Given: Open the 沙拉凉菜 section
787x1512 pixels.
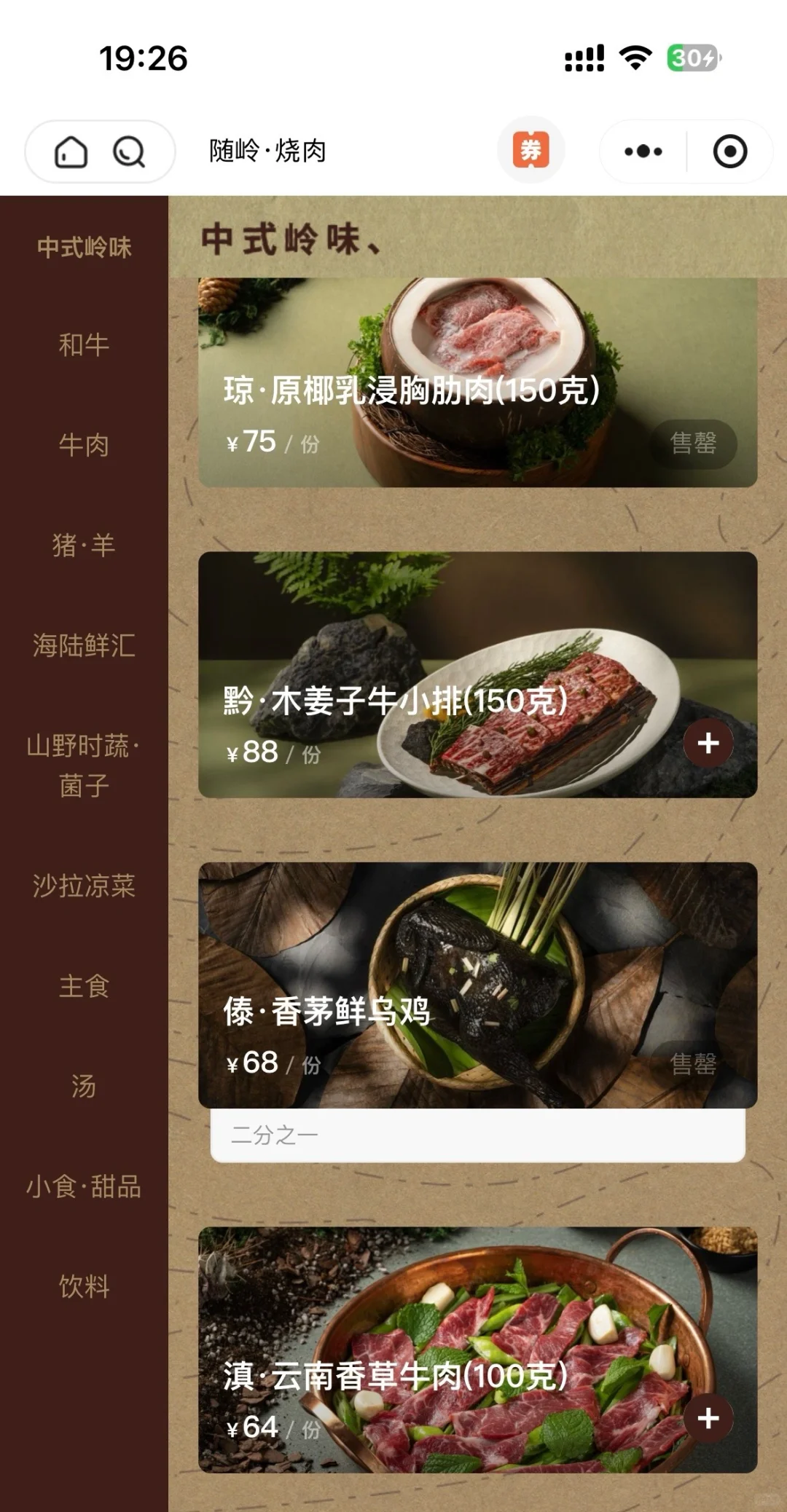Looking at the screenshot, I should (x=85, y=887).
